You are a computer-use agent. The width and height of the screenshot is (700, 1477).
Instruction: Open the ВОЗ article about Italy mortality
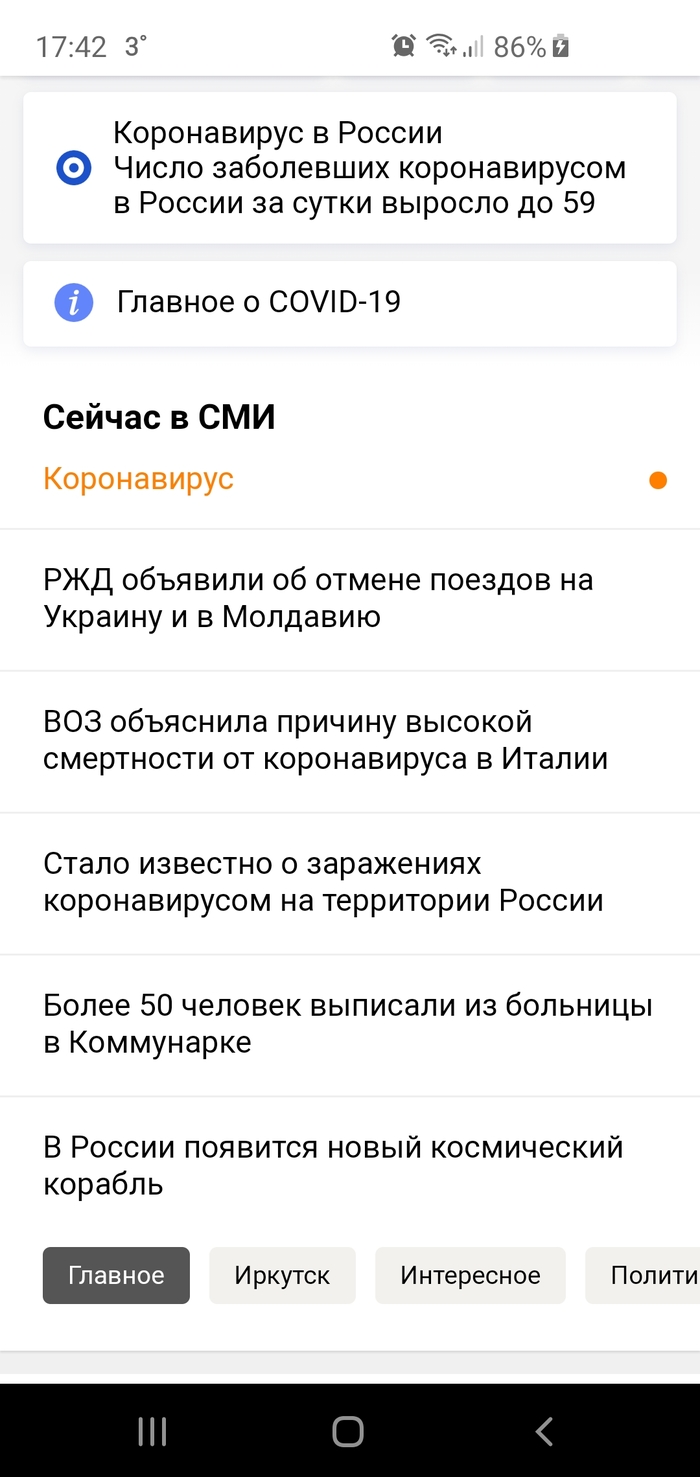coord(326,740)
